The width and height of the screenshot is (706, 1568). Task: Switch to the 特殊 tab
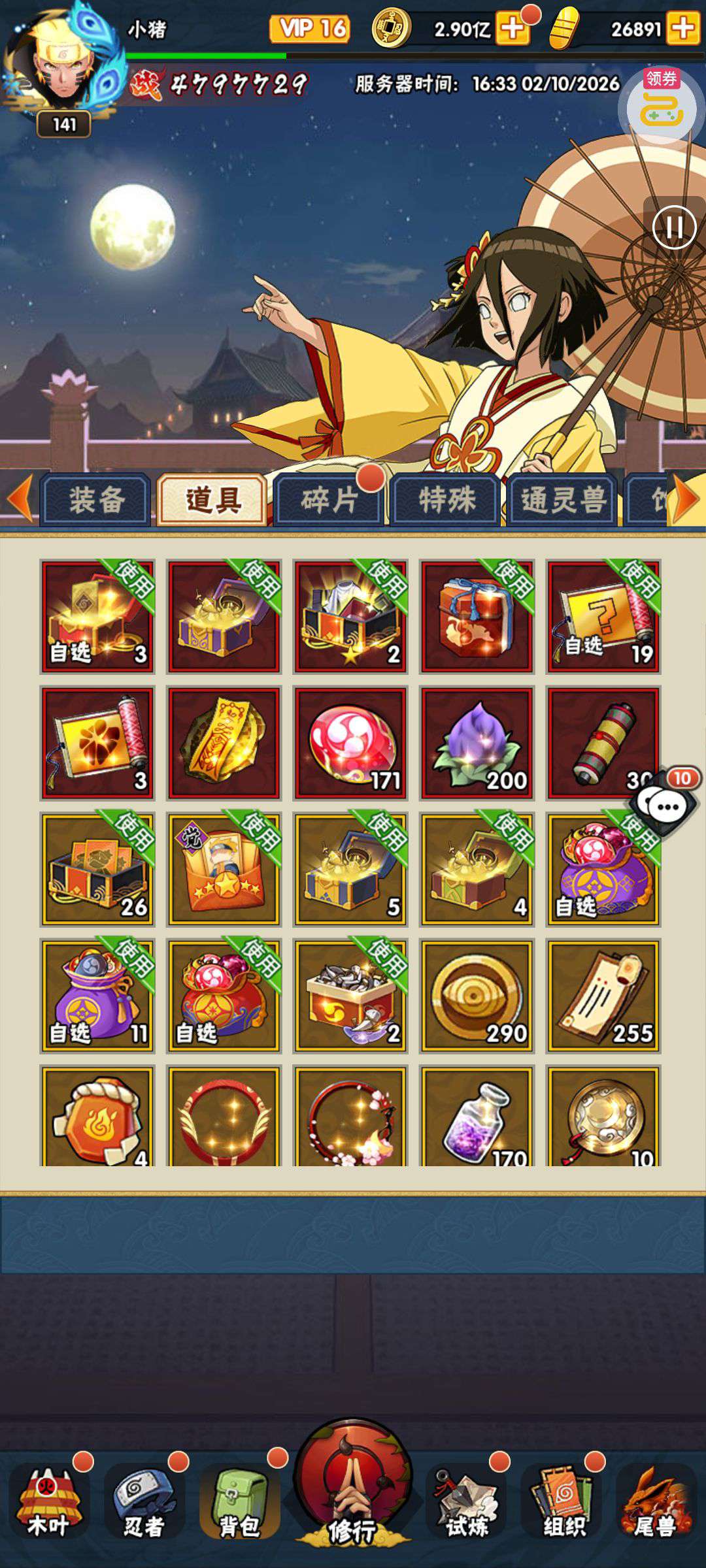446,500
